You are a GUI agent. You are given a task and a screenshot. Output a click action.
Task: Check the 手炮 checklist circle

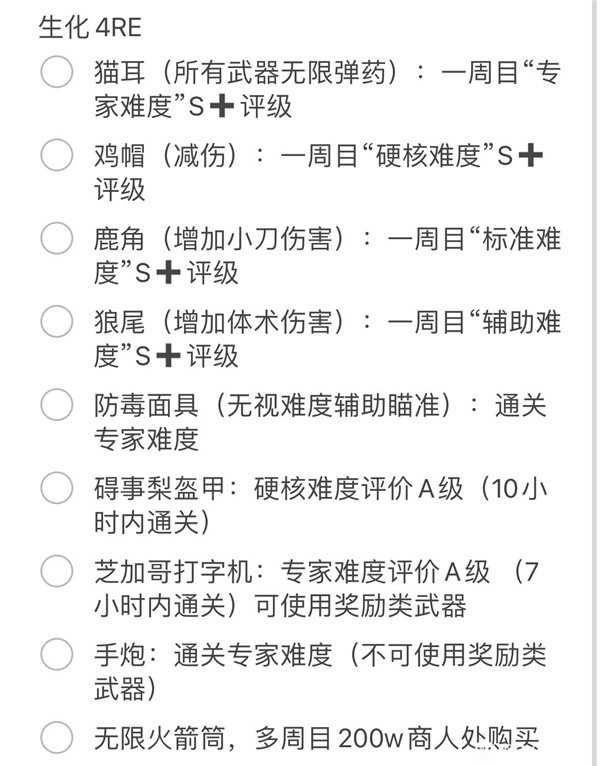click(56, 654)
